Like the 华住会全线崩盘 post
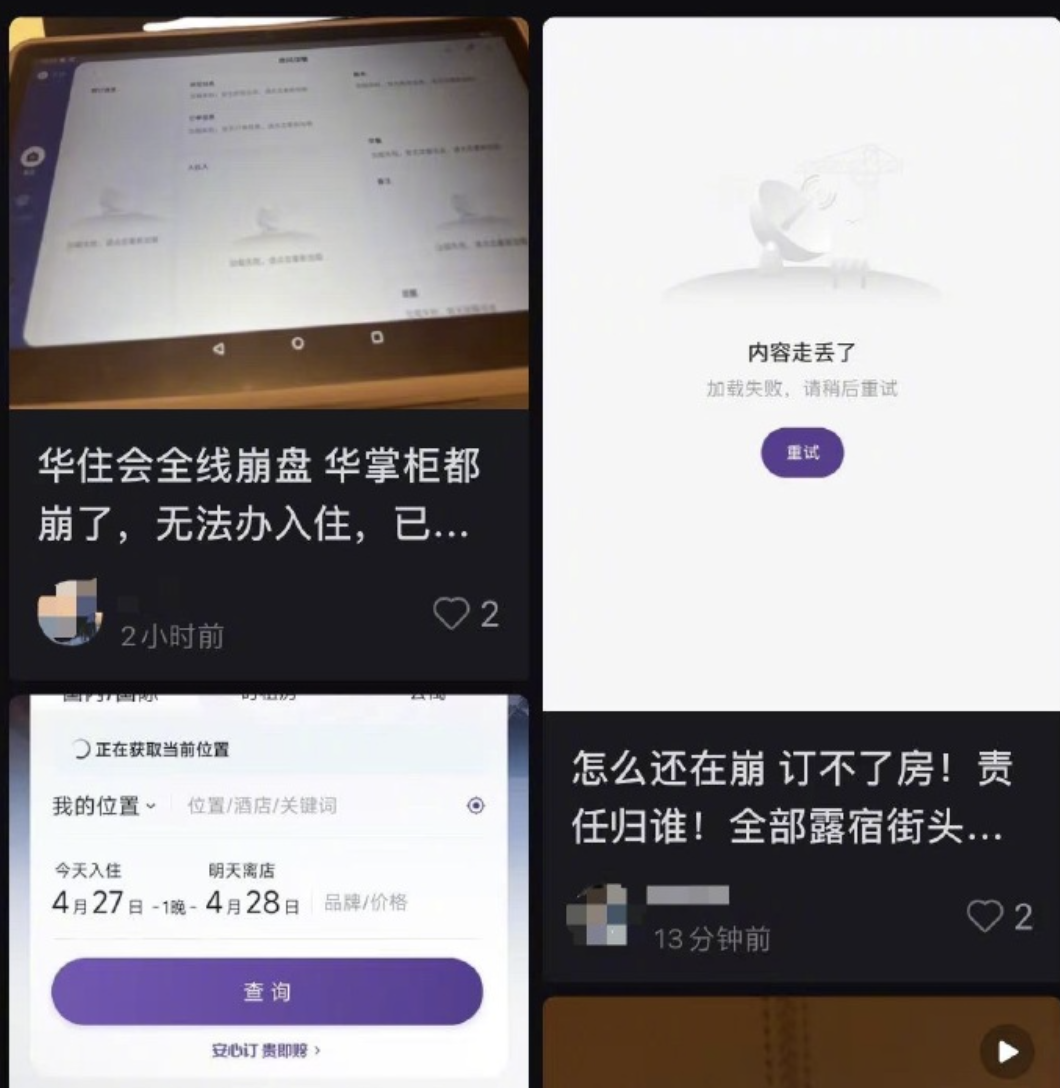This screenshot has height=1088, width=1060. click(x=452, y=614)
